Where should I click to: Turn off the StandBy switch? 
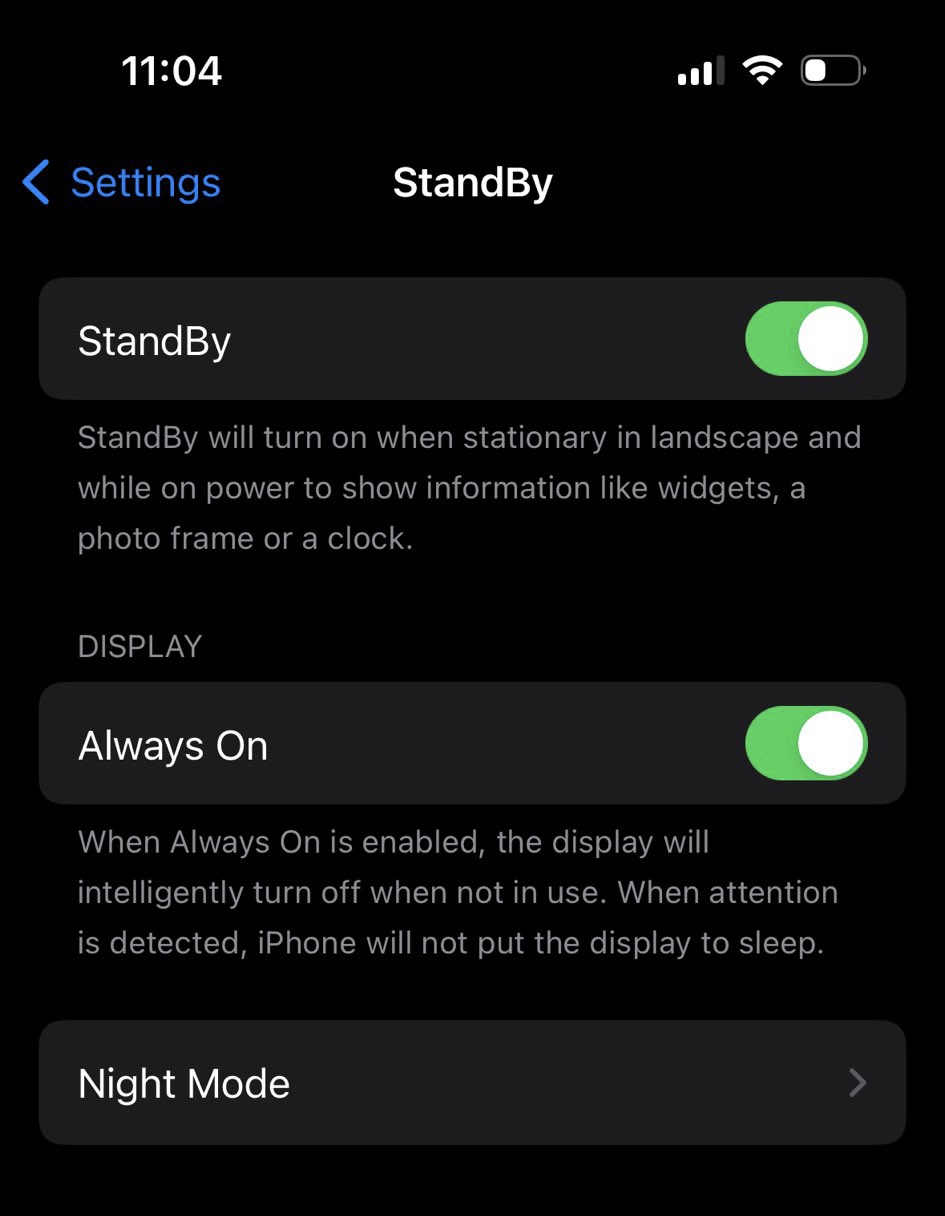point(805,339)
